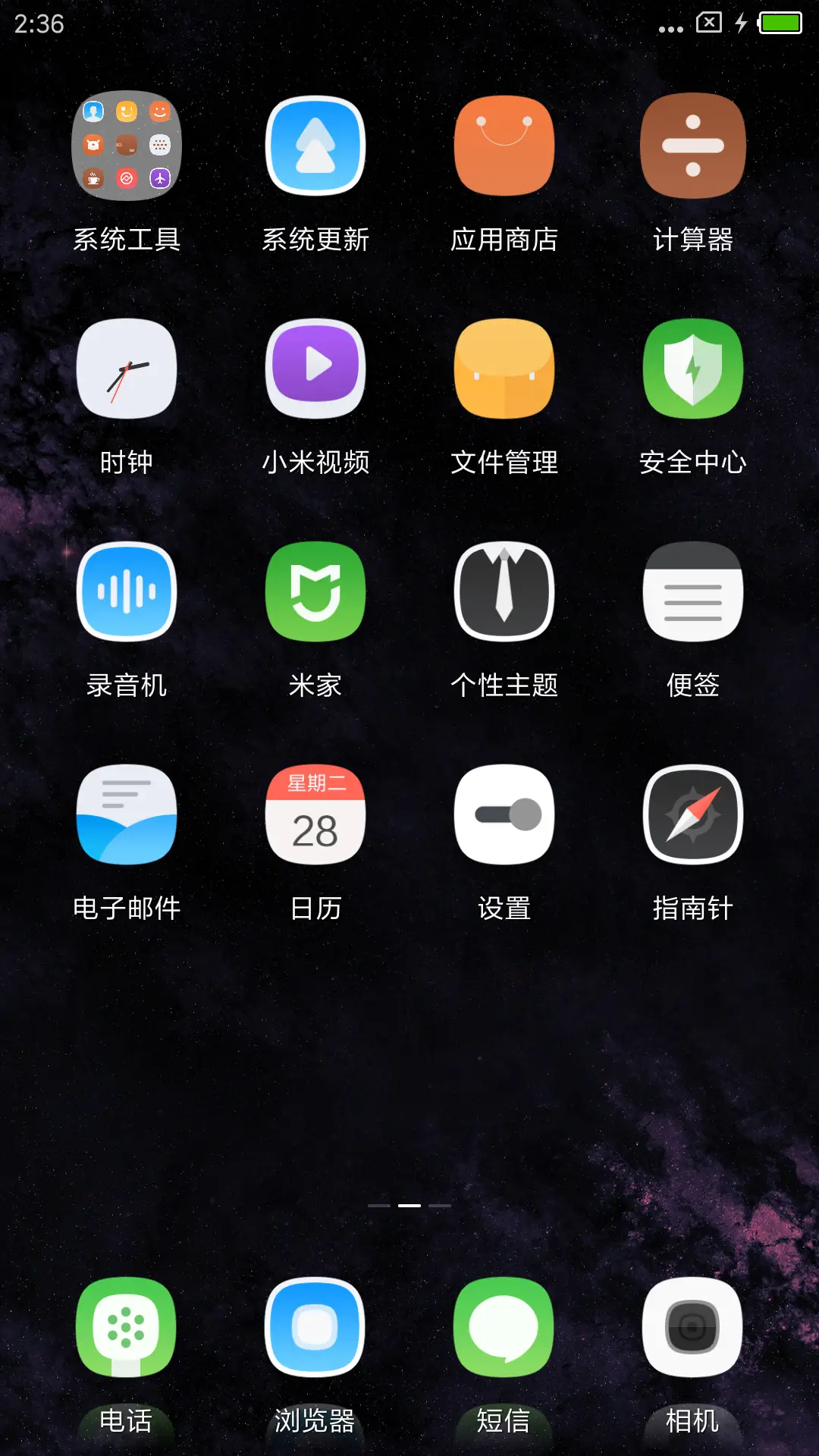Open the 米家 smart home app
The height and width of the screenshot is (1456, 819).
[315, 591]
